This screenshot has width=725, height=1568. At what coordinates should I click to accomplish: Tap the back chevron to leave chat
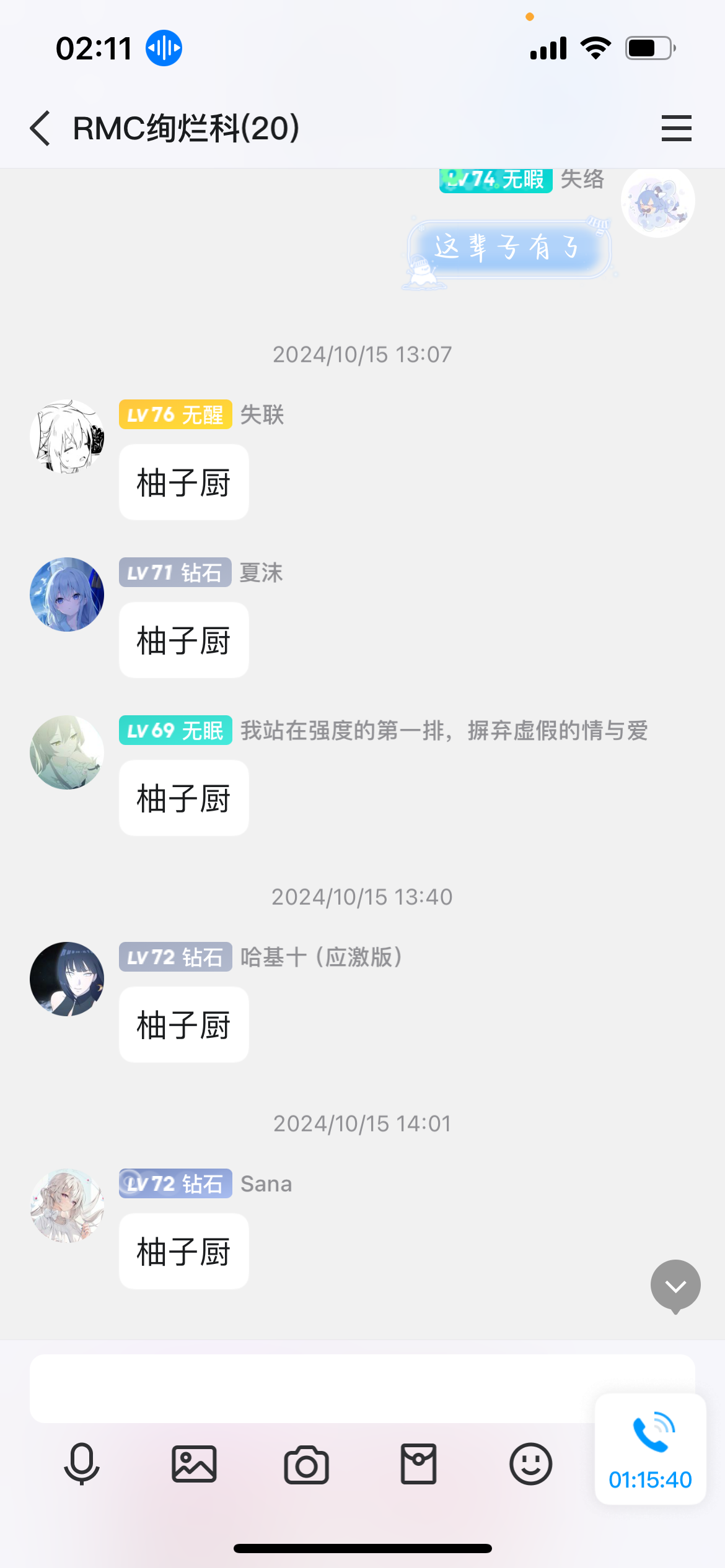[x=40, y=129]
